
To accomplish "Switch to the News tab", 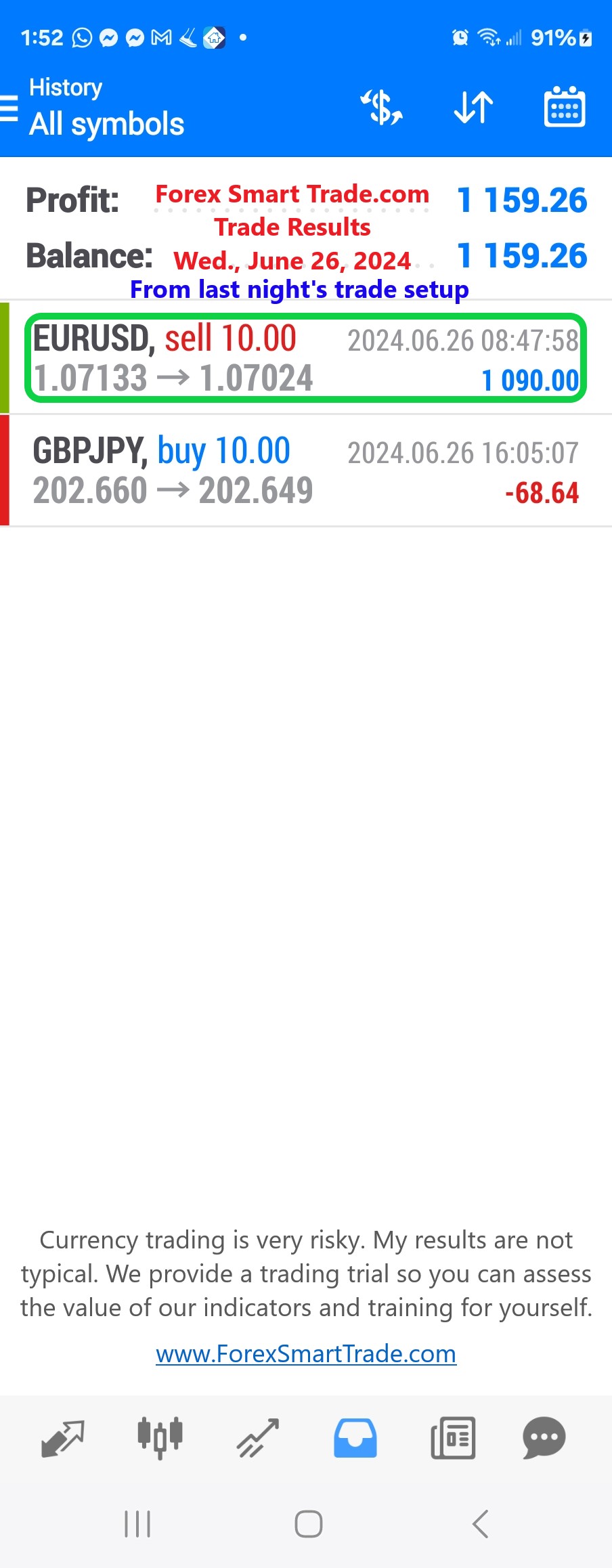I will tap(453, 1438).
